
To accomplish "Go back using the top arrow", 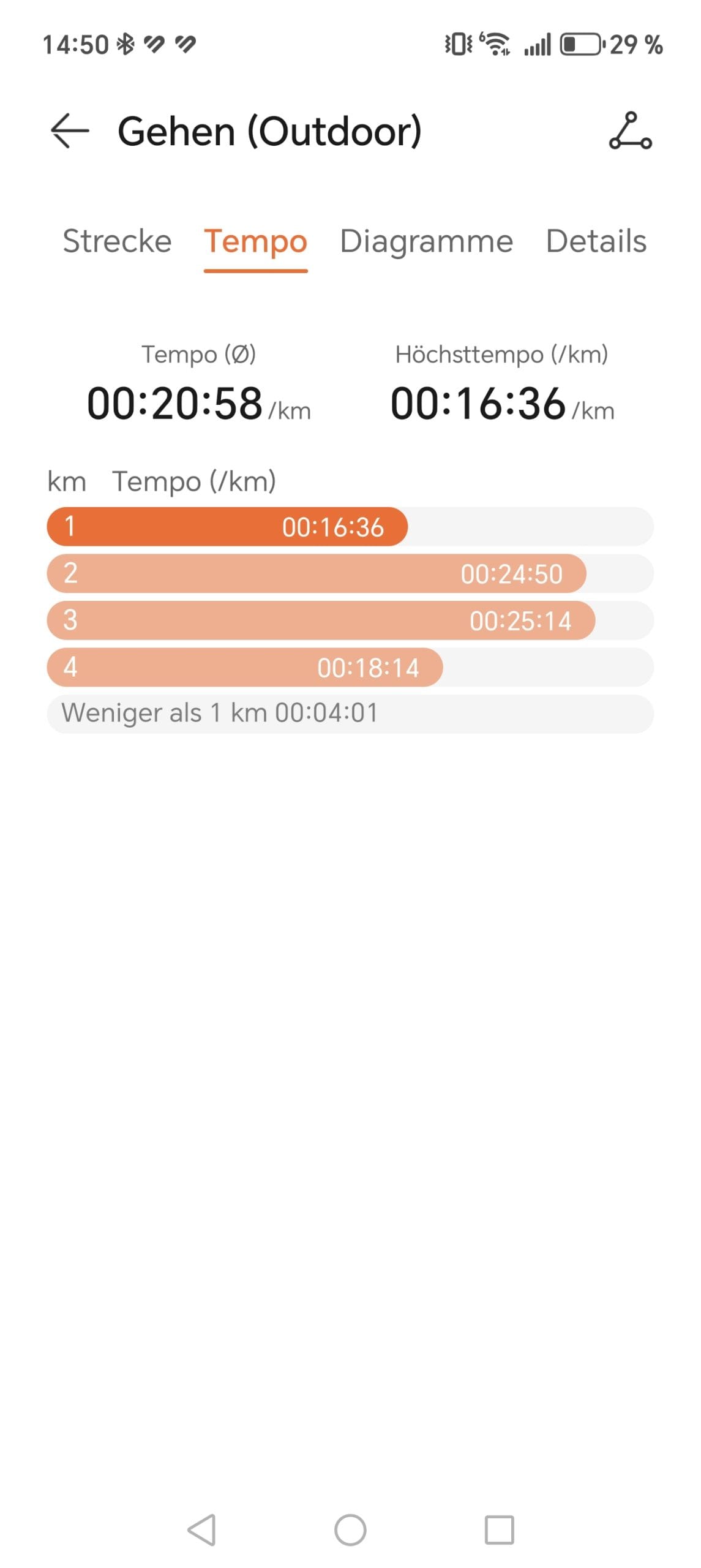I will click(69, 130).
